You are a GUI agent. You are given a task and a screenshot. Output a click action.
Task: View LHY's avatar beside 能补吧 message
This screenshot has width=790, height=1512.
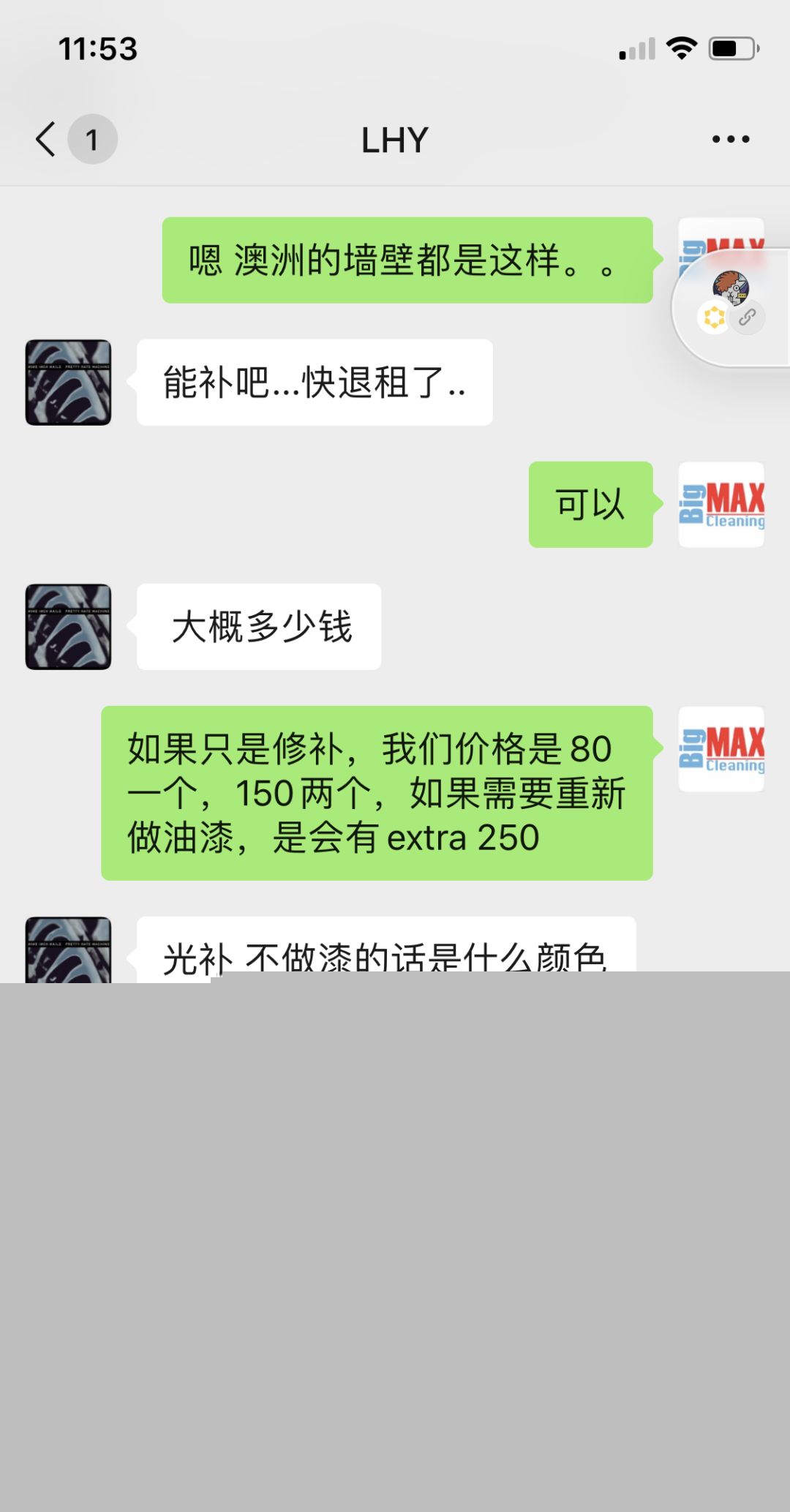click(x=69, y=383)
